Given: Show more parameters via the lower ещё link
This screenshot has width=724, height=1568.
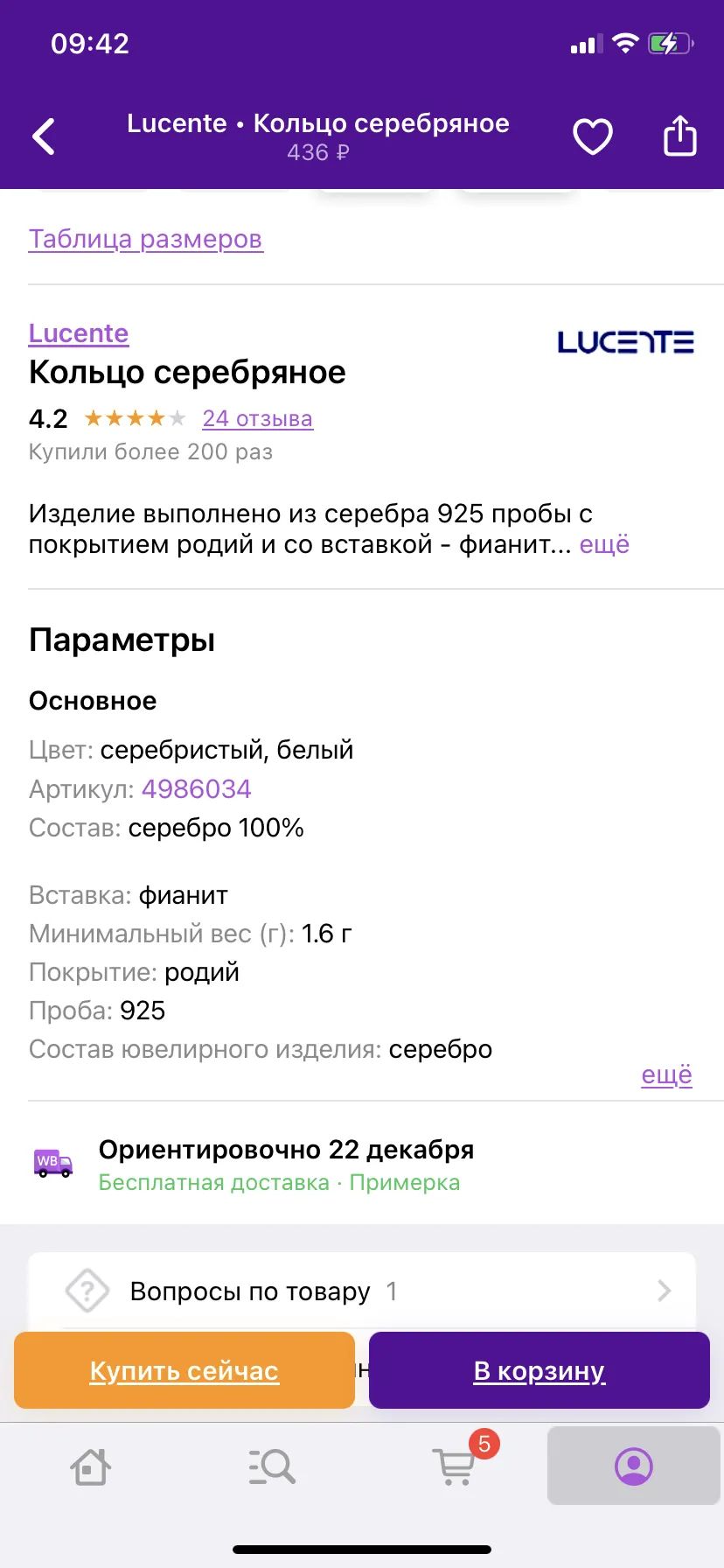Looking at the screenshot, I should 666,1074.
